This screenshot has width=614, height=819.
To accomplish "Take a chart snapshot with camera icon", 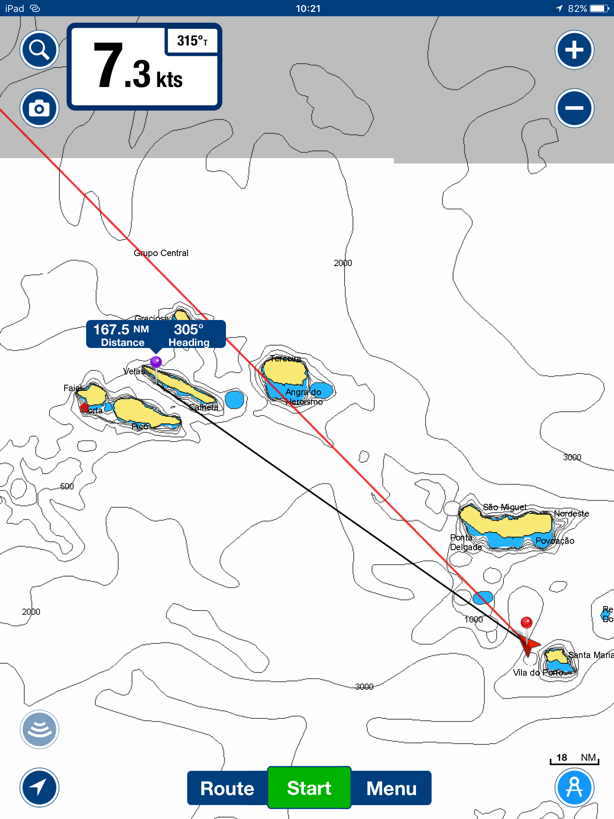I will (x=39, y=108).
